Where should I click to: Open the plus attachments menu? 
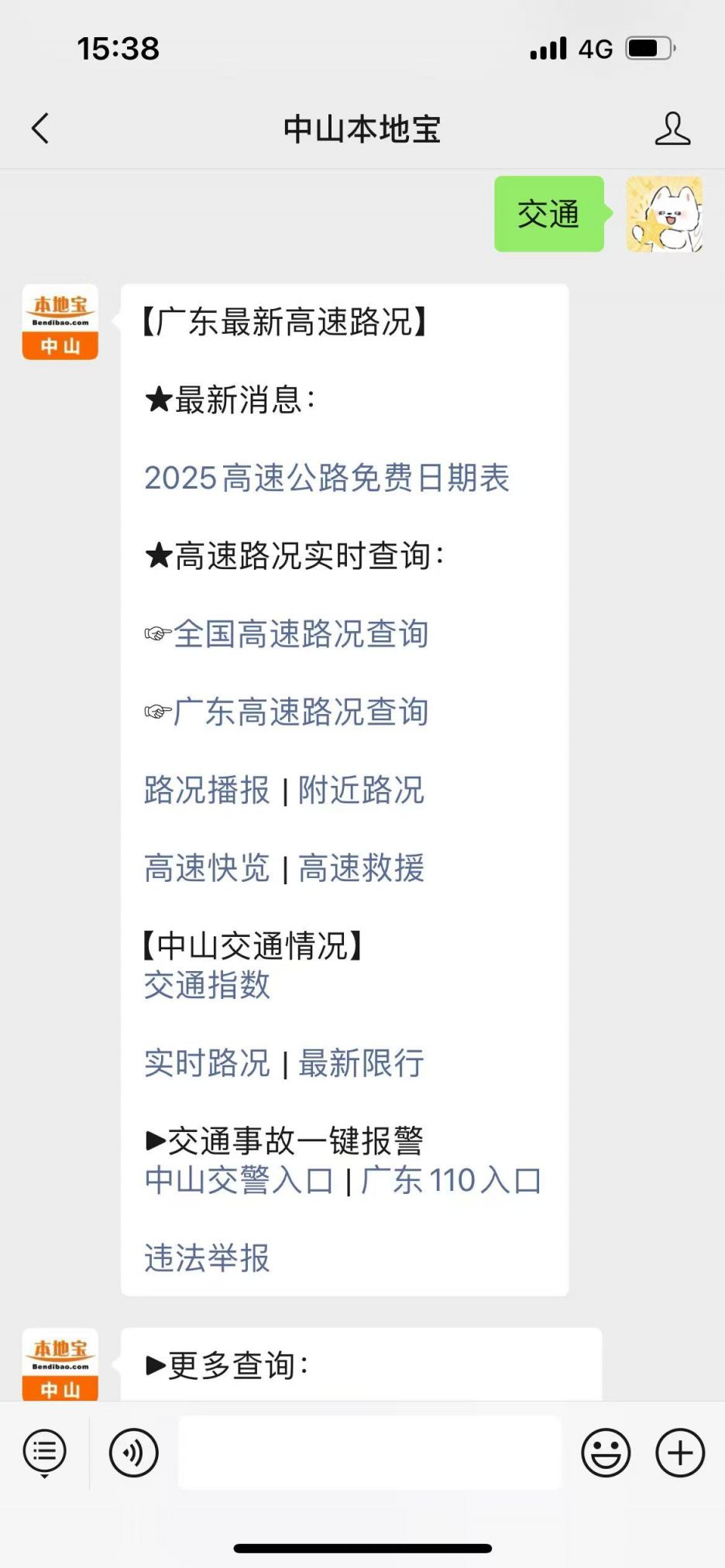[680, 1453]
